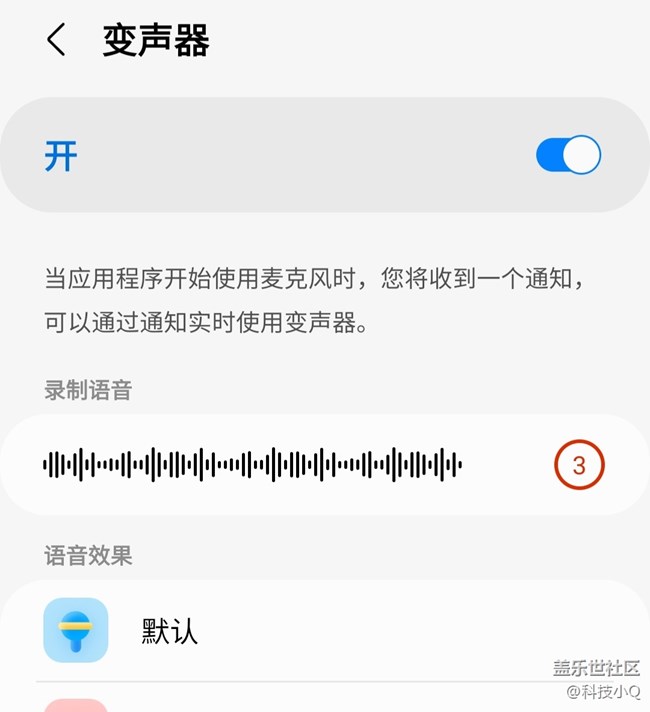
Task: Go back from the 变声器 screen
Action: [56, 40]
